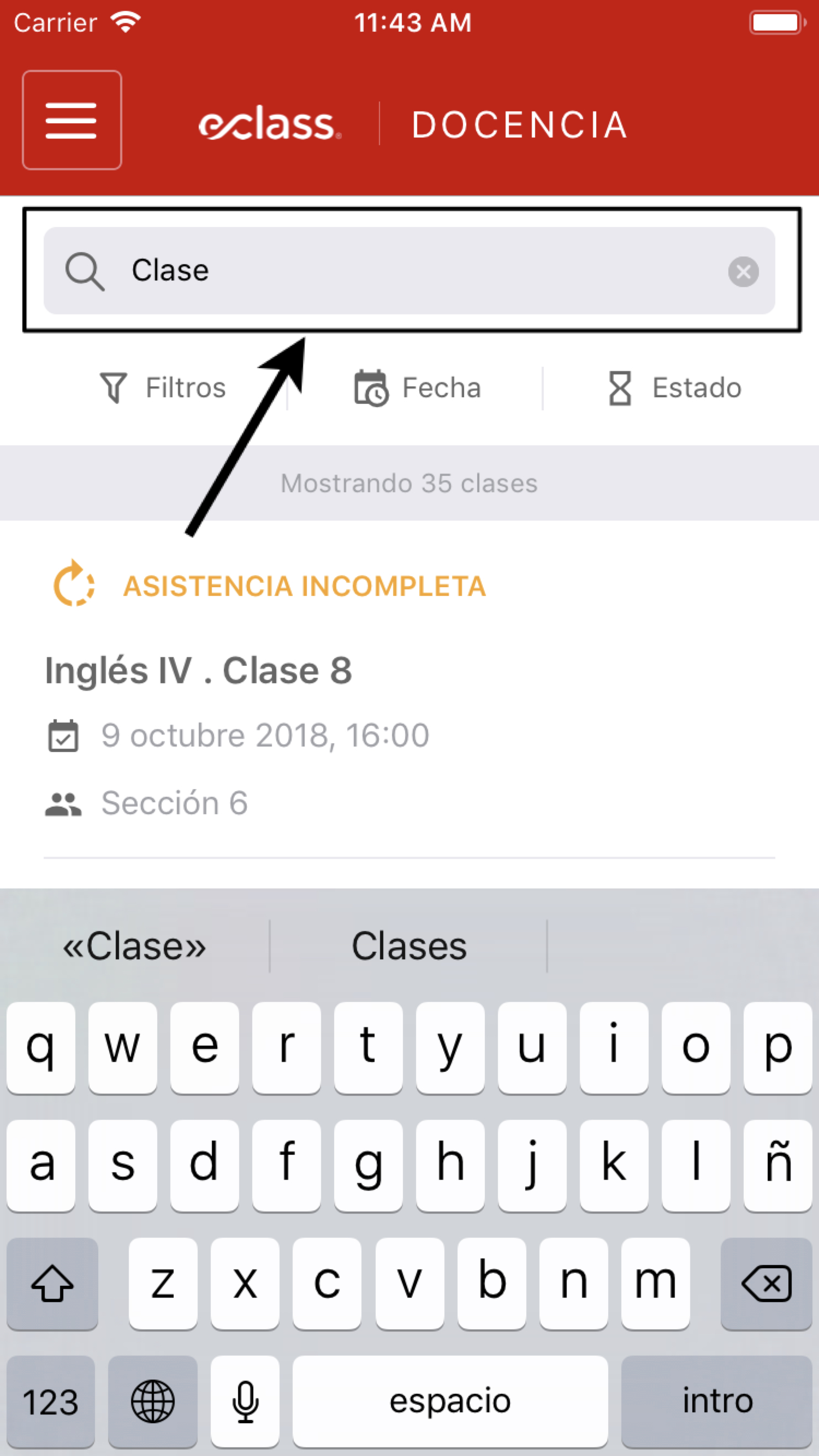Tap the backspace key
This screenshot has width=819, height=1456.
tap(766, 1283)
